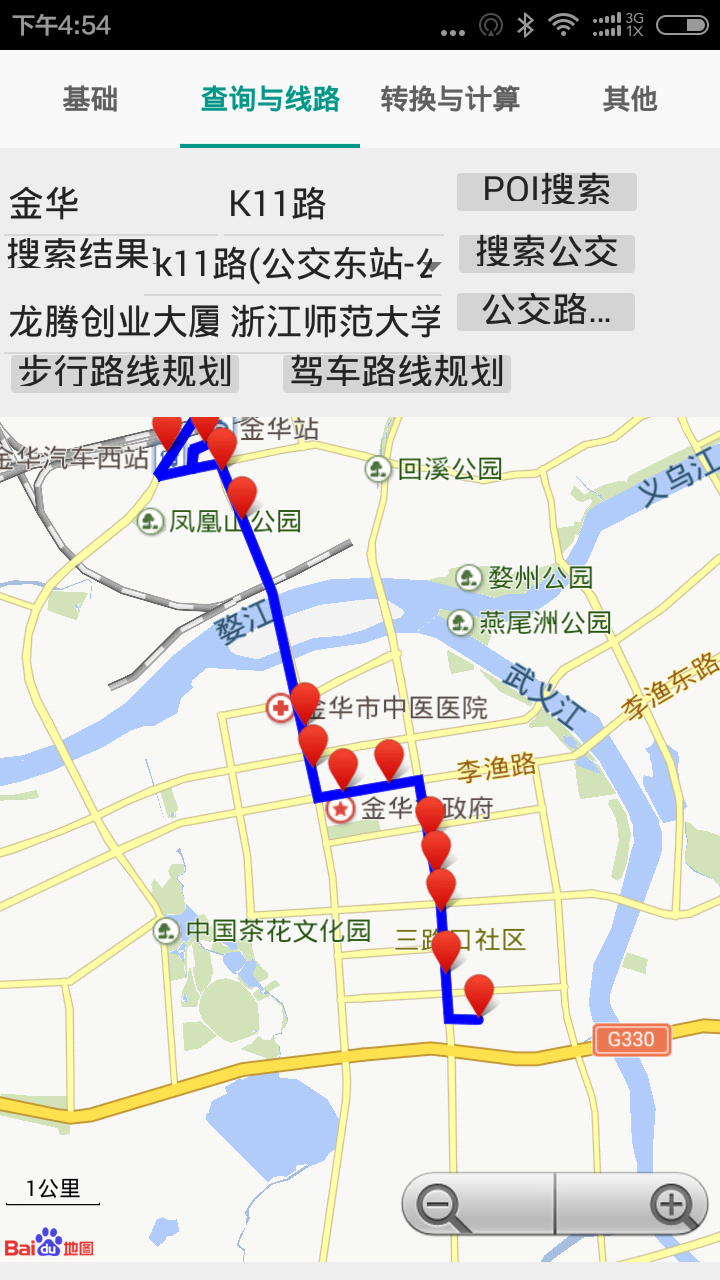The height and width of the screenshot is (1280, 720).
Task: Tap the POI搜索 button
Action: click(547, 191)
